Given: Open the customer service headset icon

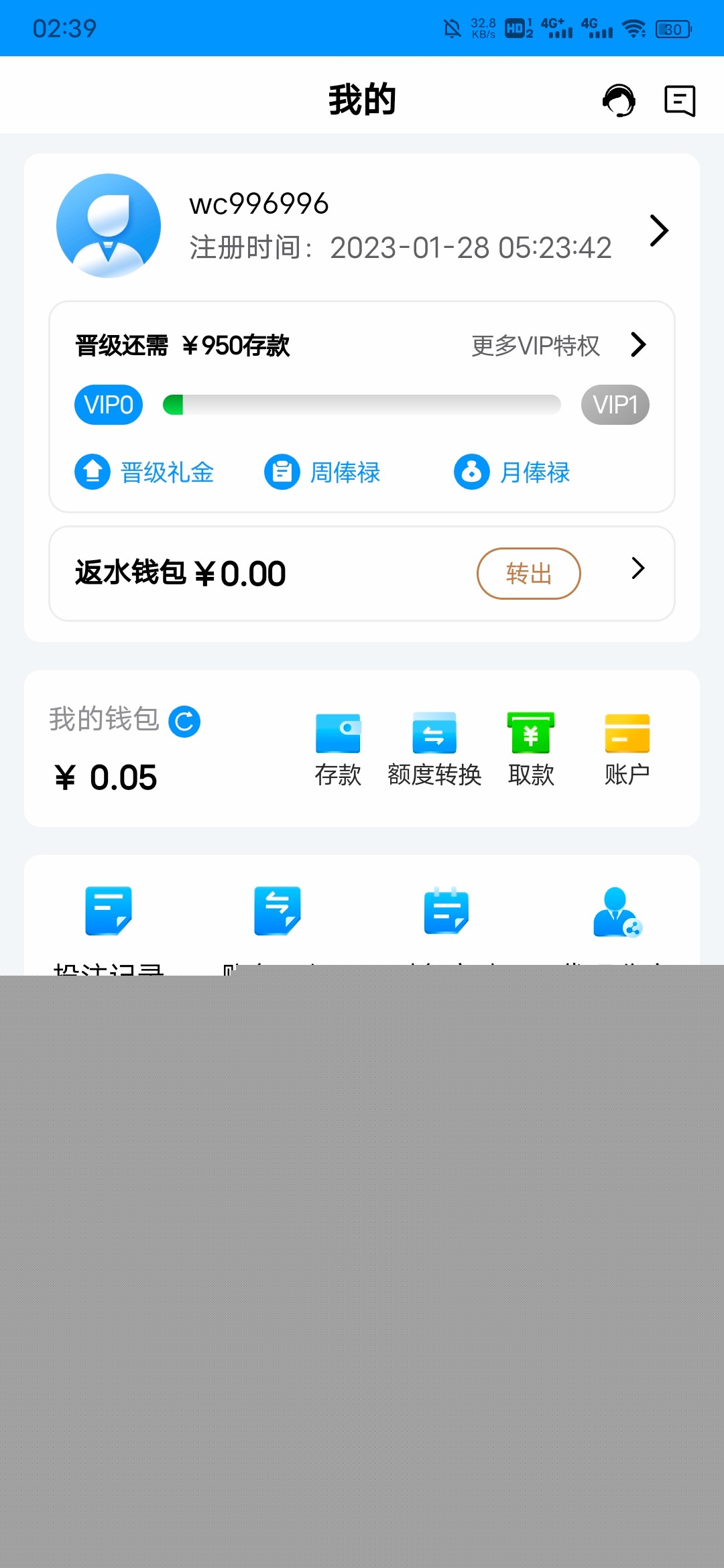Looking at the screenshot, I should 619,99.
